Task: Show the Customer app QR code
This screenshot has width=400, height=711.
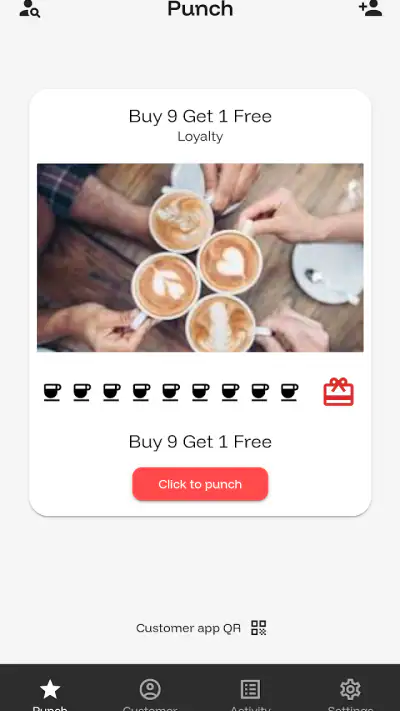Action: 201,628
